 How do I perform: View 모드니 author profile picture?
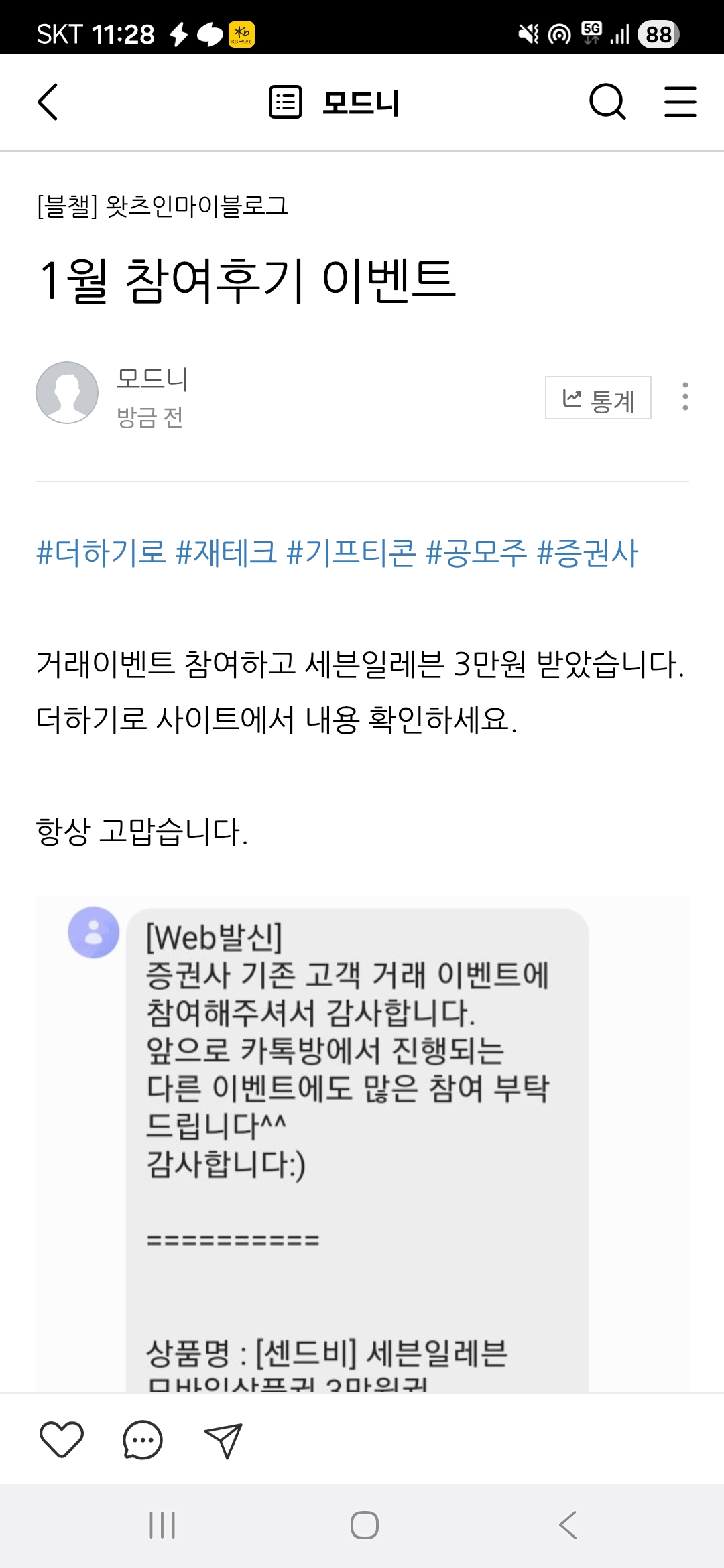[67, 393]
